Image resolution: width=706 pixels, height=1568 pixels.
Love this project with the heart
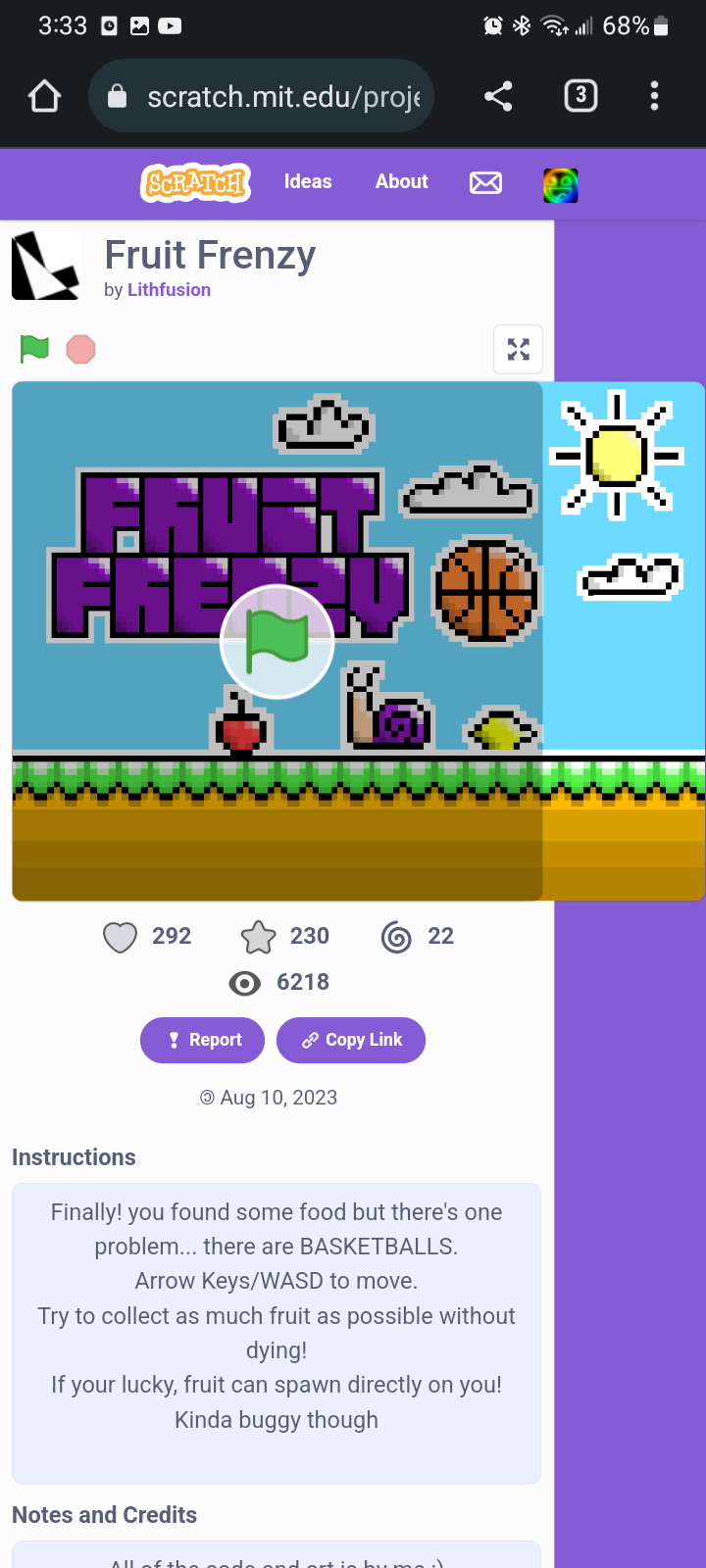[121, 937]
